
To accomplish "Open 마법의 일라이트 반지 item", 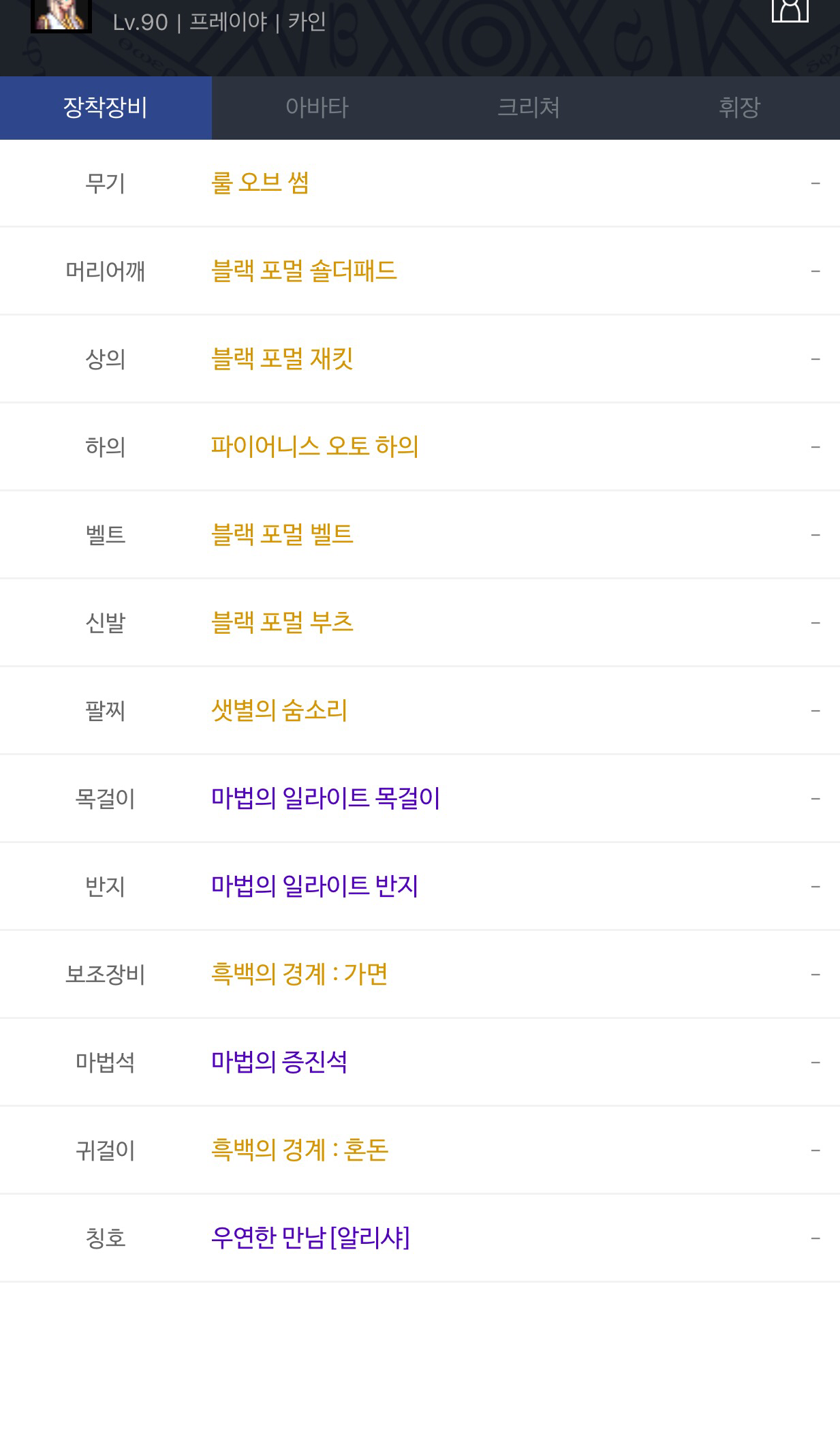I will (x=420, y=887).
